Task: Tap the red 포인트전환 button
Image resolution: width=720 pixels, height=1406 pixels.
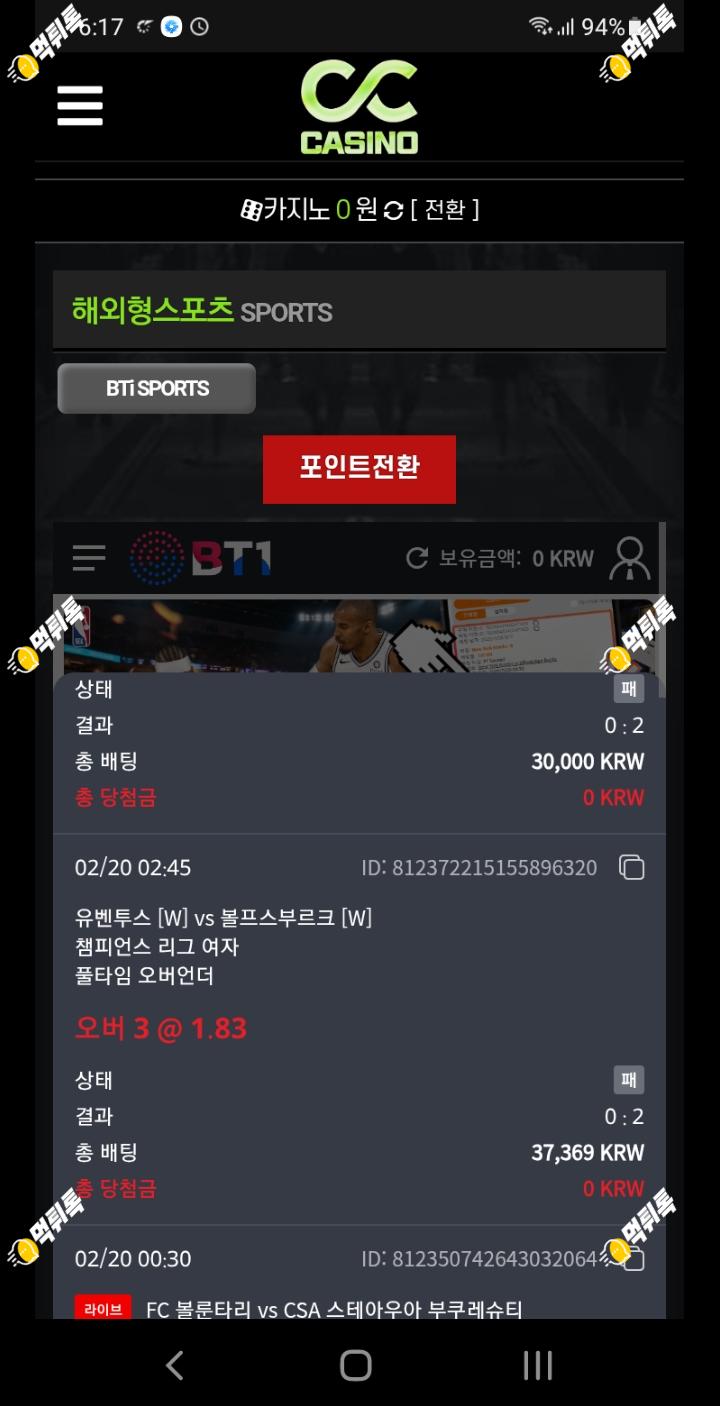Action: (x=359, y=469)
